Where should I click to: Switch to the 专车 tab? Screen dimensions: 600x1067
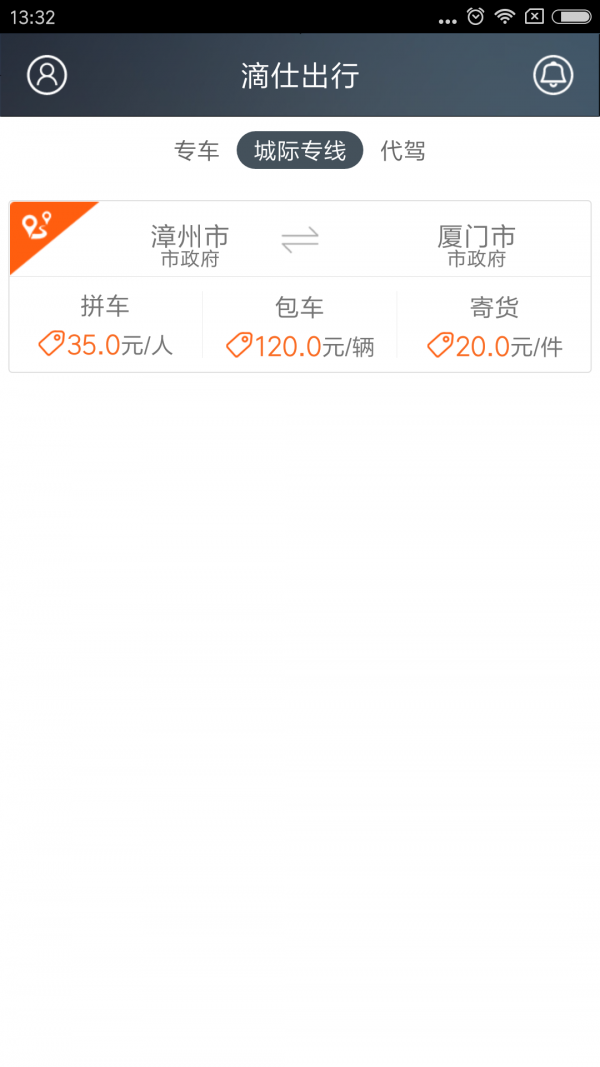(x=197, y=151)
